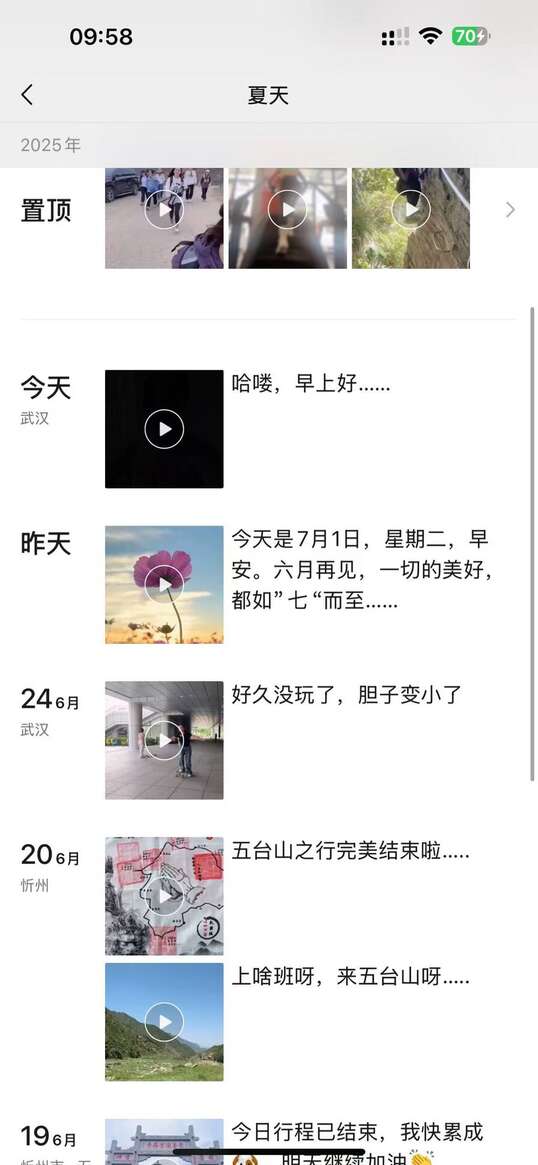Open yesterday's flower video about 7月1日

pos(164,585)
